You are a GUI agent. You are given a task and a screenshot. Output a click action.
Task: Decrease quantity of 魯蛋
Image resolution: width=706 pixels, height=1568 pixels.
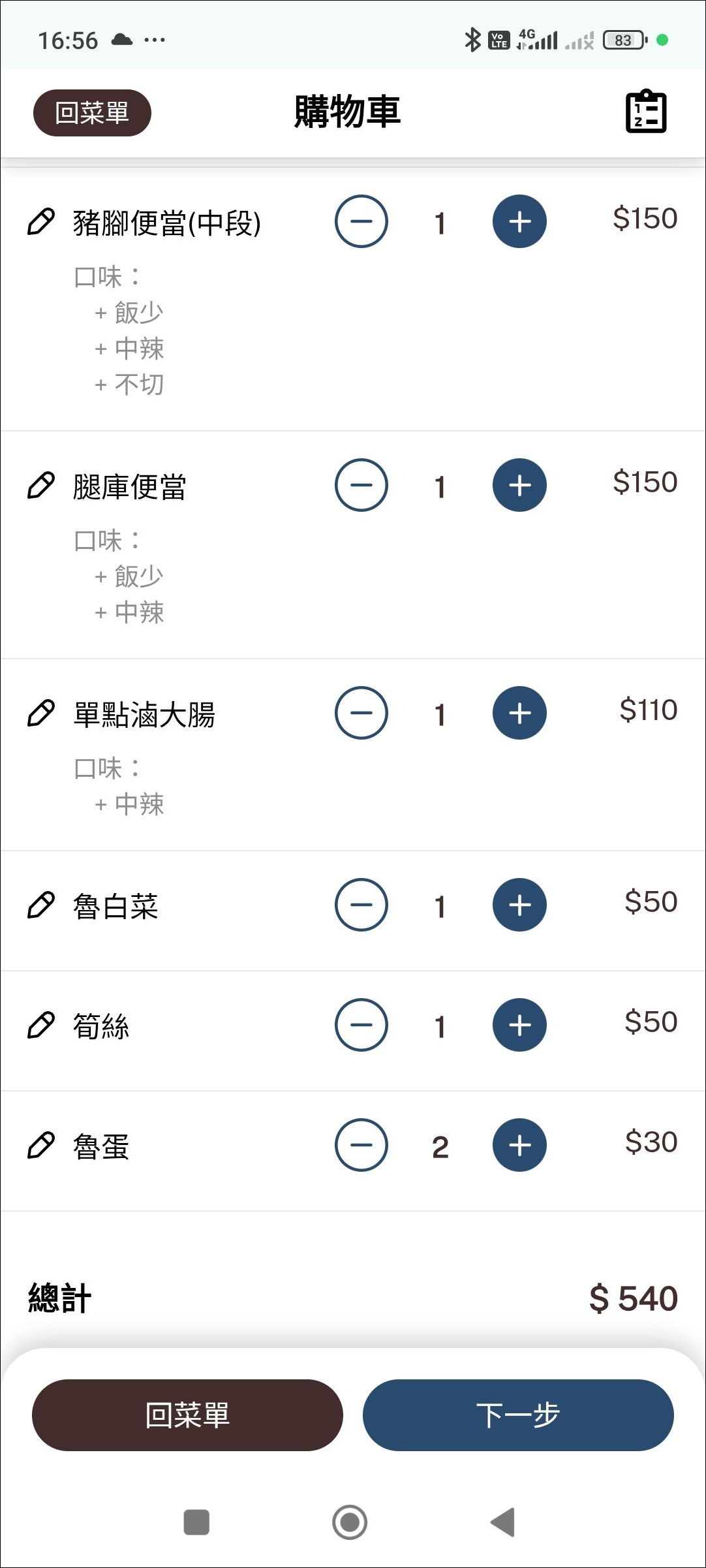[x=361, y=1144]
